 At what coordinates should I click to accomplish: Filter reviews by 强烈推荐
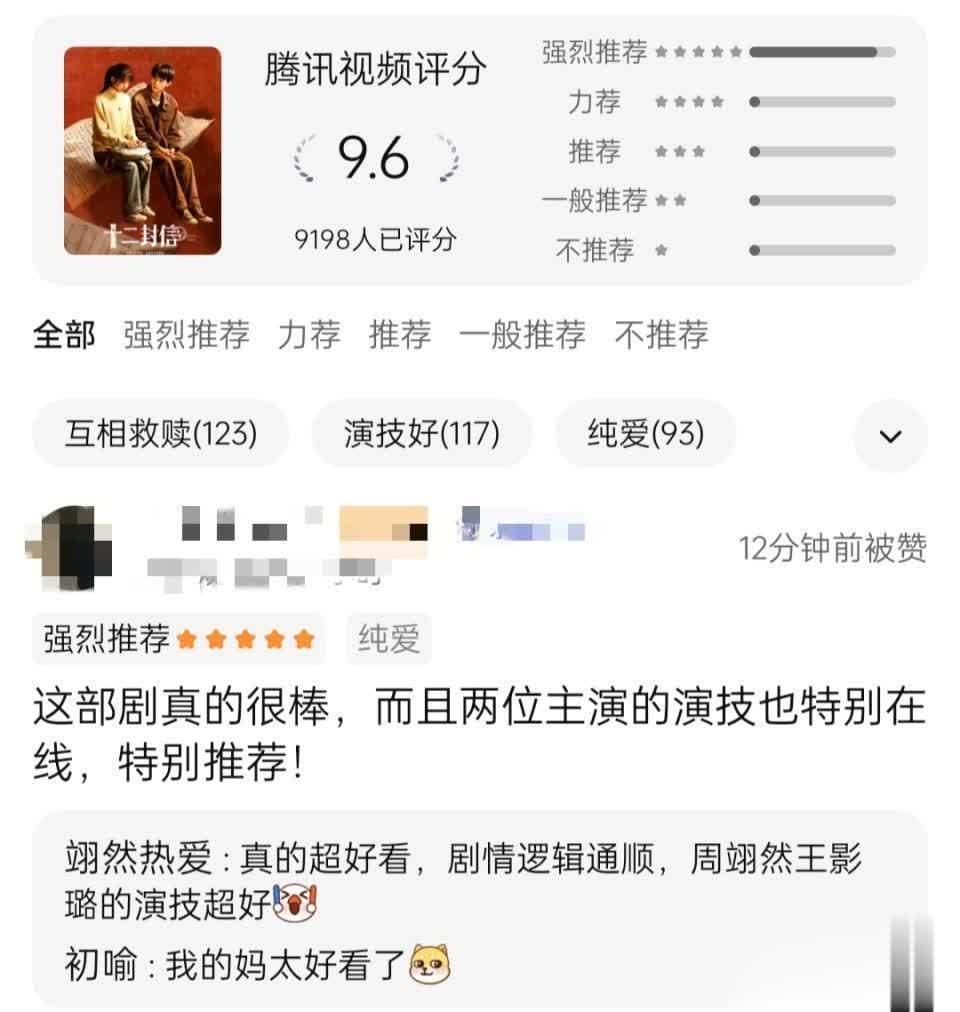[x=186, y=335]
